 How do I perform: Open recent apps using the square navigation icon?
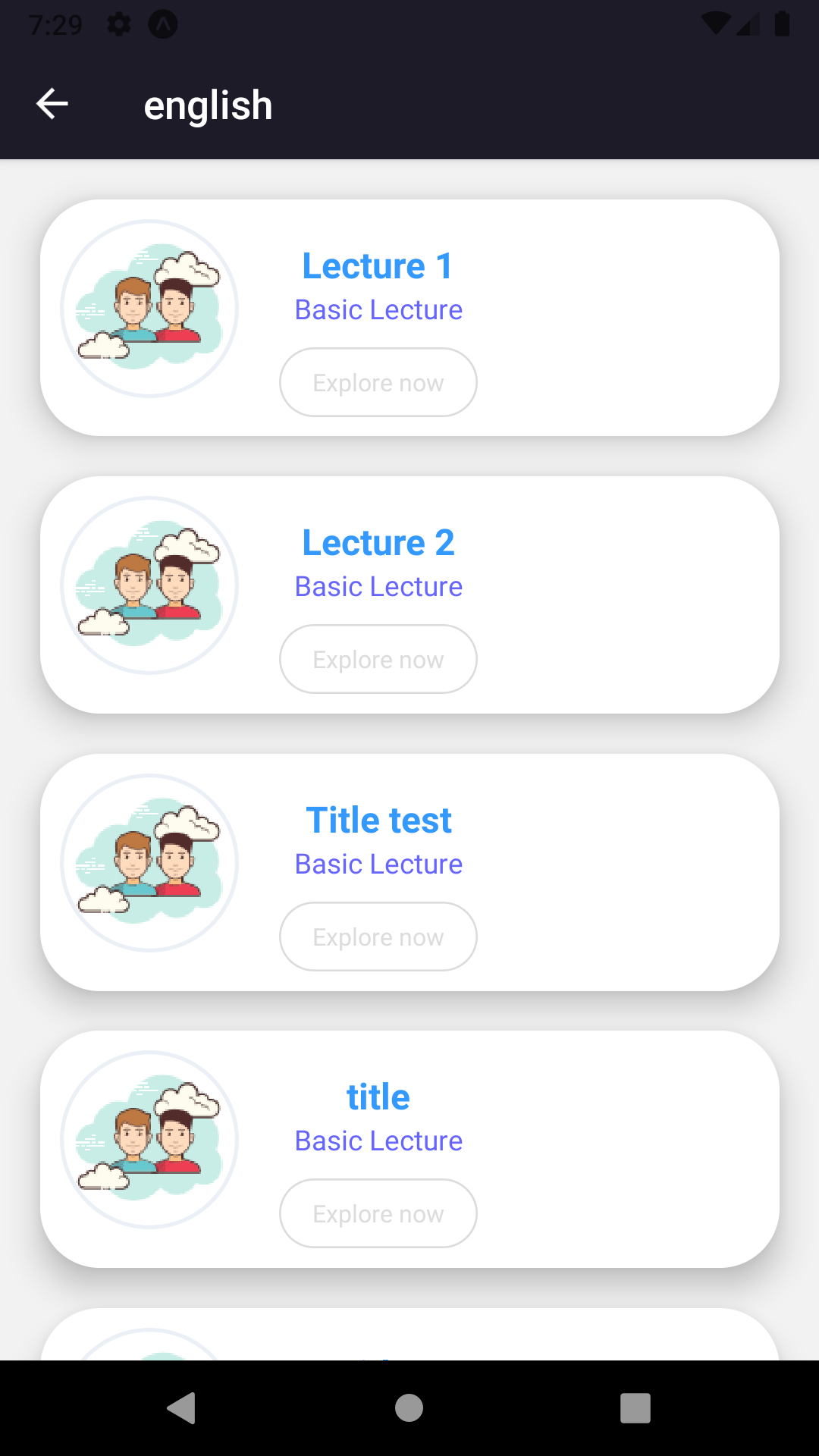tap(635, 1407)
